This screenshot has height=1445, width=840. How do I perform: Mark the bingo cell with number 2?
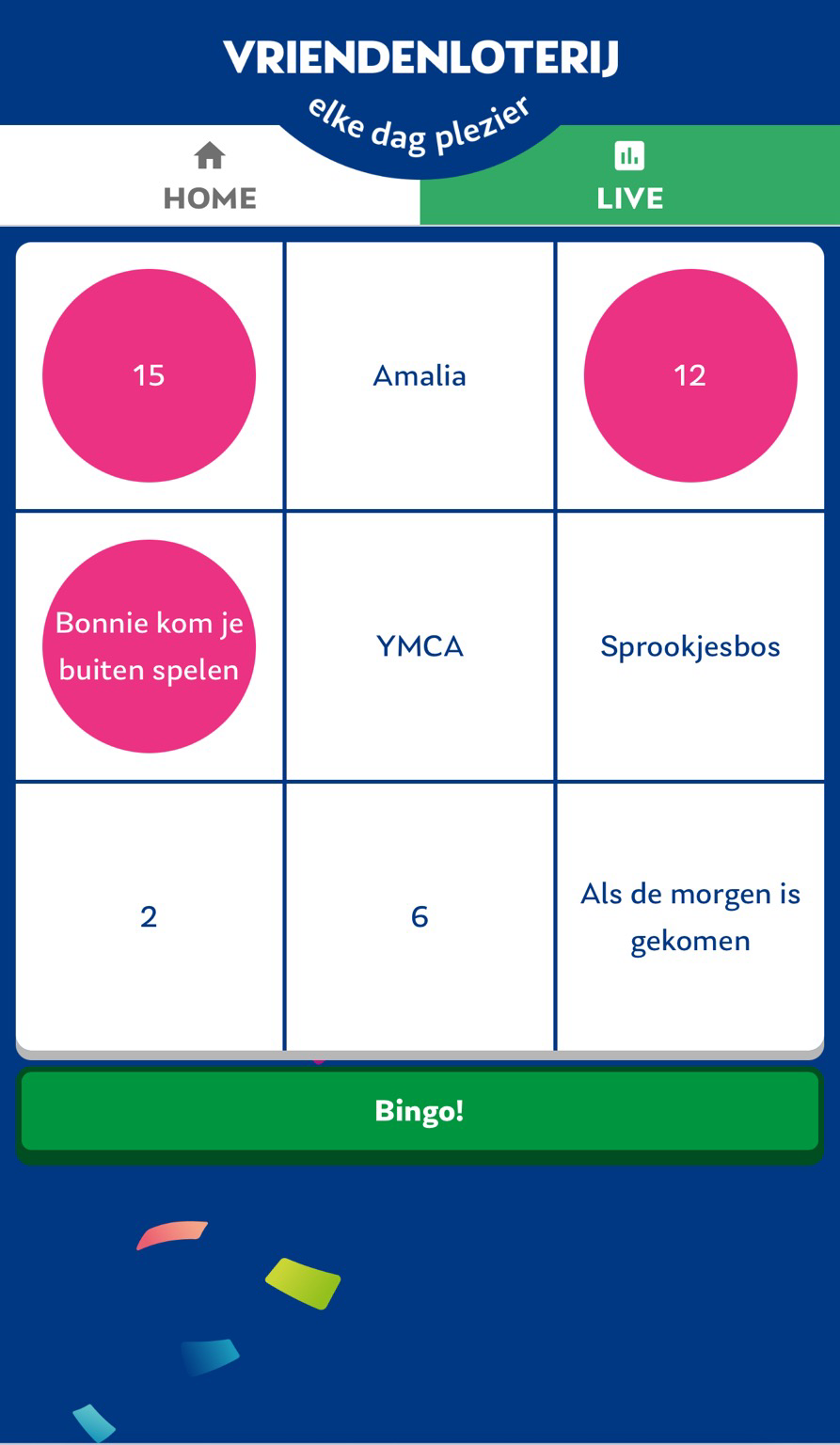point(149,916)
